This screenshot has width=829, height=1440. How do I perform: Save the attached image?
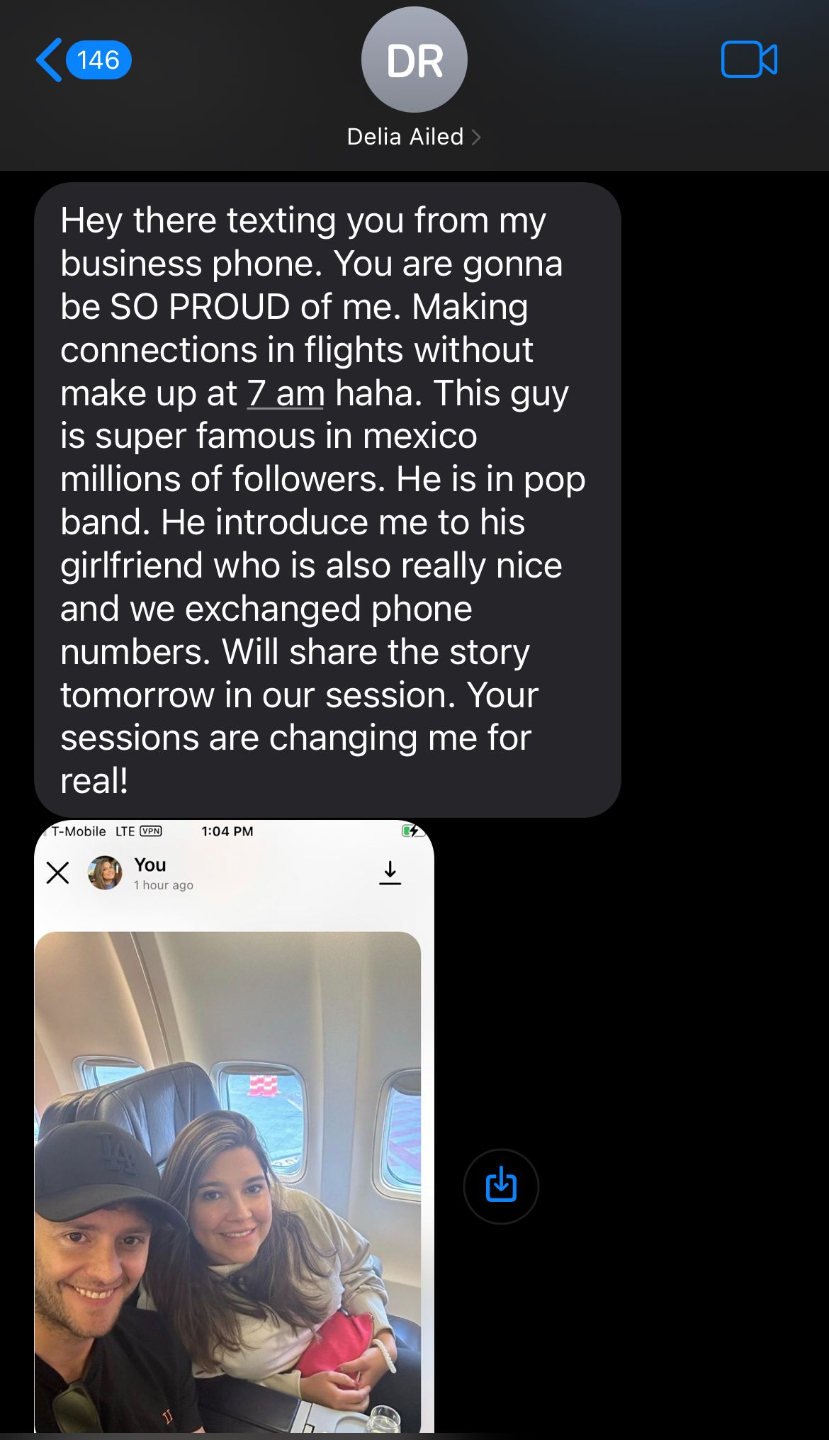(501, 1186)
